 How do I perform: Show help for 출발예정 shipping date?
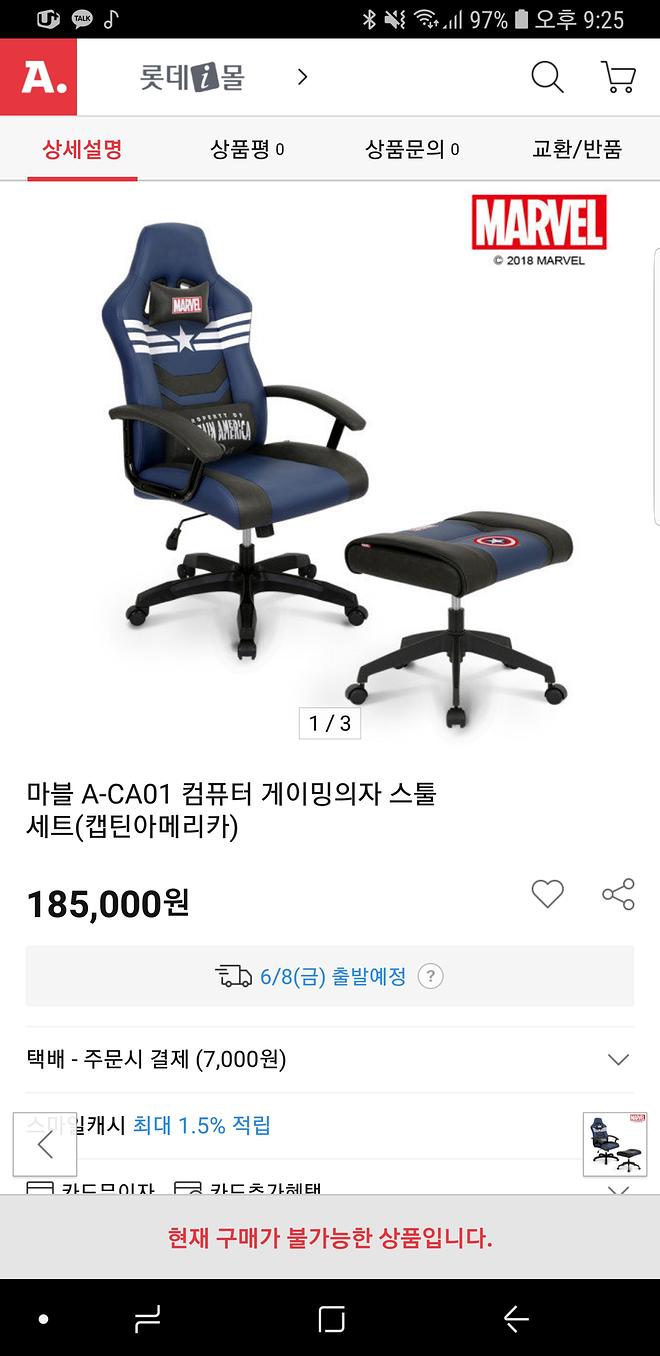[430, 977]
